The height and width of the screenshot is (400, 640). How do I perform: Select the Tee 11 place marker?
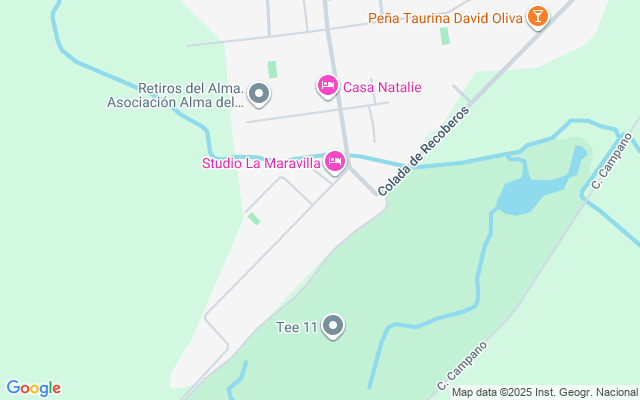point(333,326)
